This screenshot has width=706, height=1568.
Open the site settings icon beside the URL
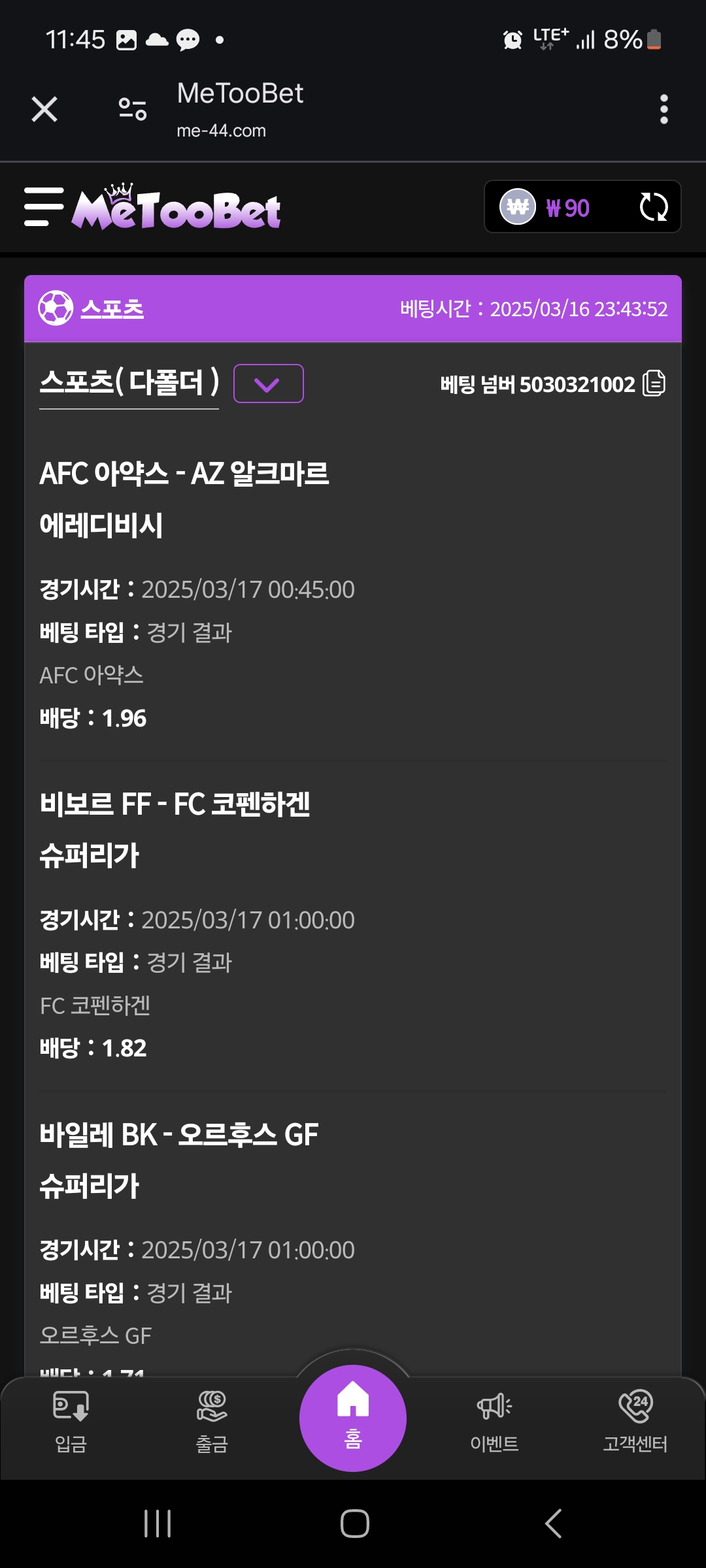[133, 109]
